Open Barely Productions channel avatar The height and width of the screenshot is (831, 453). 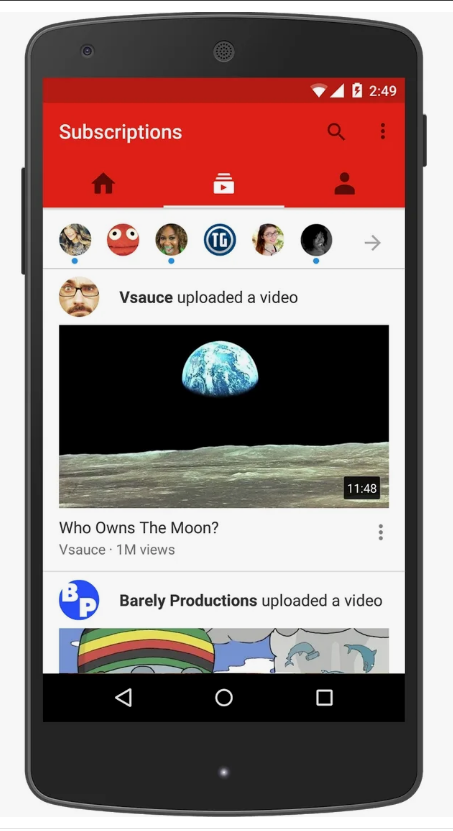click(79, 600)
